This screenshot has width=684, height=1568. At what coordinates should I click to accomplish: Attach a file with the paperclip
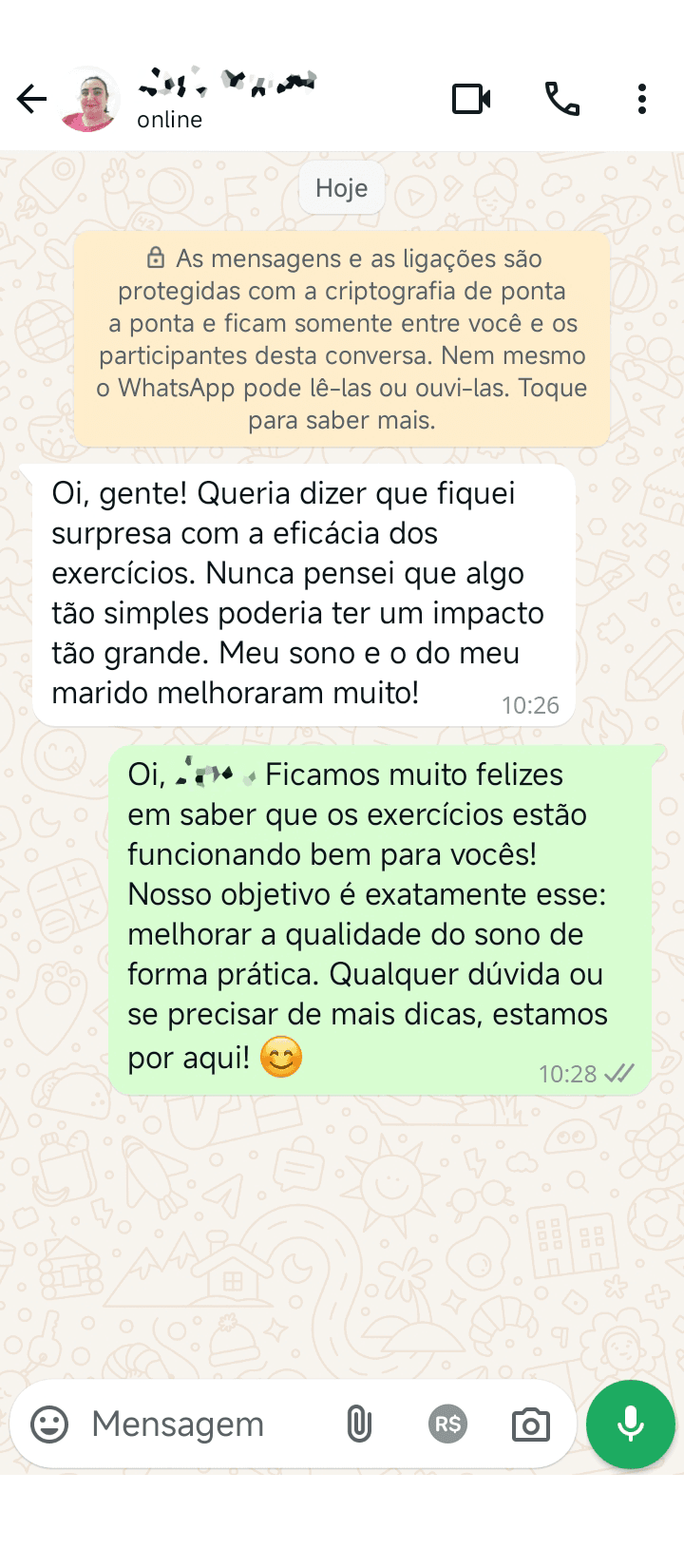(359, 1425)
